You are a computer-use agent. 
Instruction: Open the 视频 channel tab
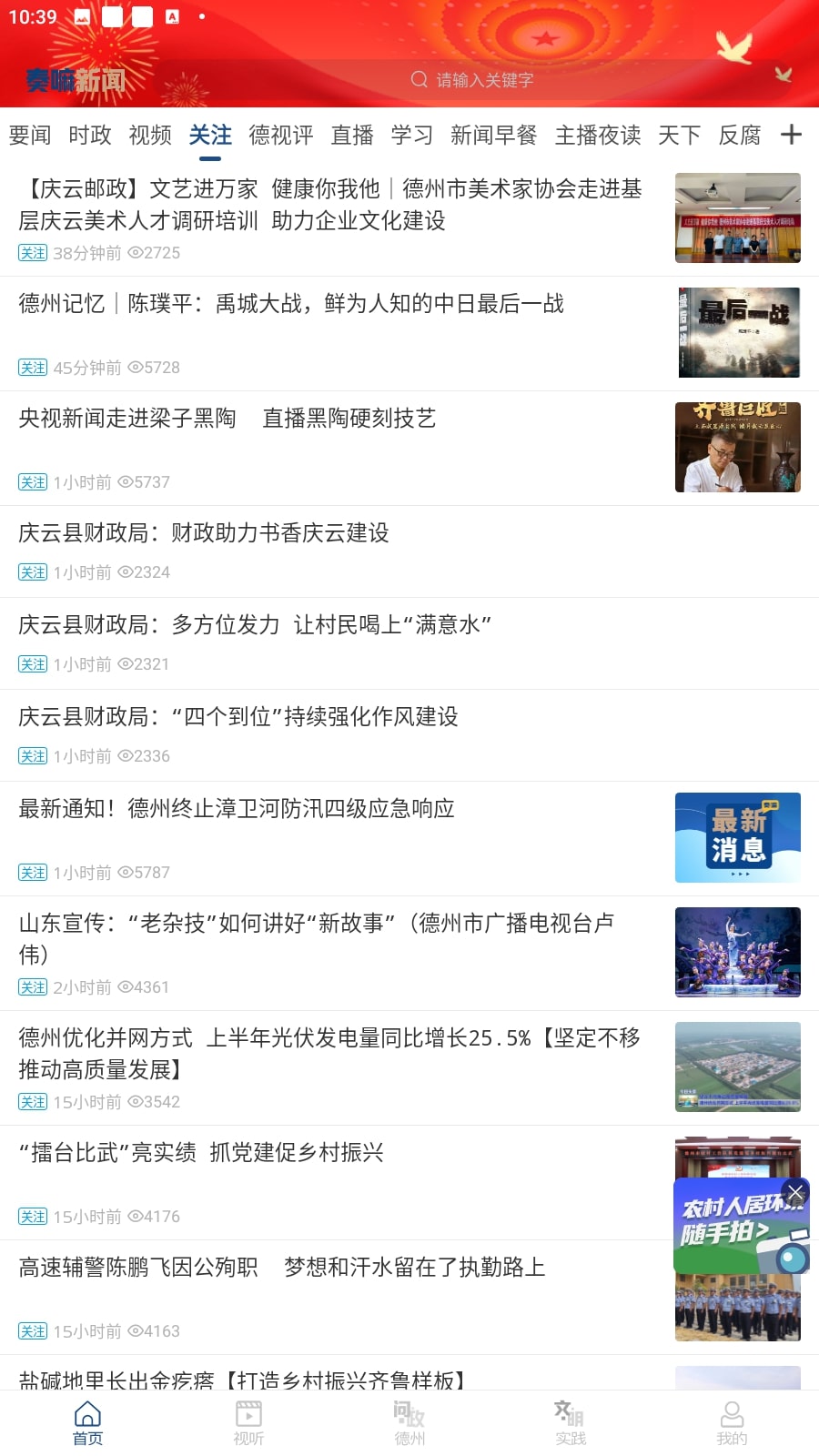point(150,136)
